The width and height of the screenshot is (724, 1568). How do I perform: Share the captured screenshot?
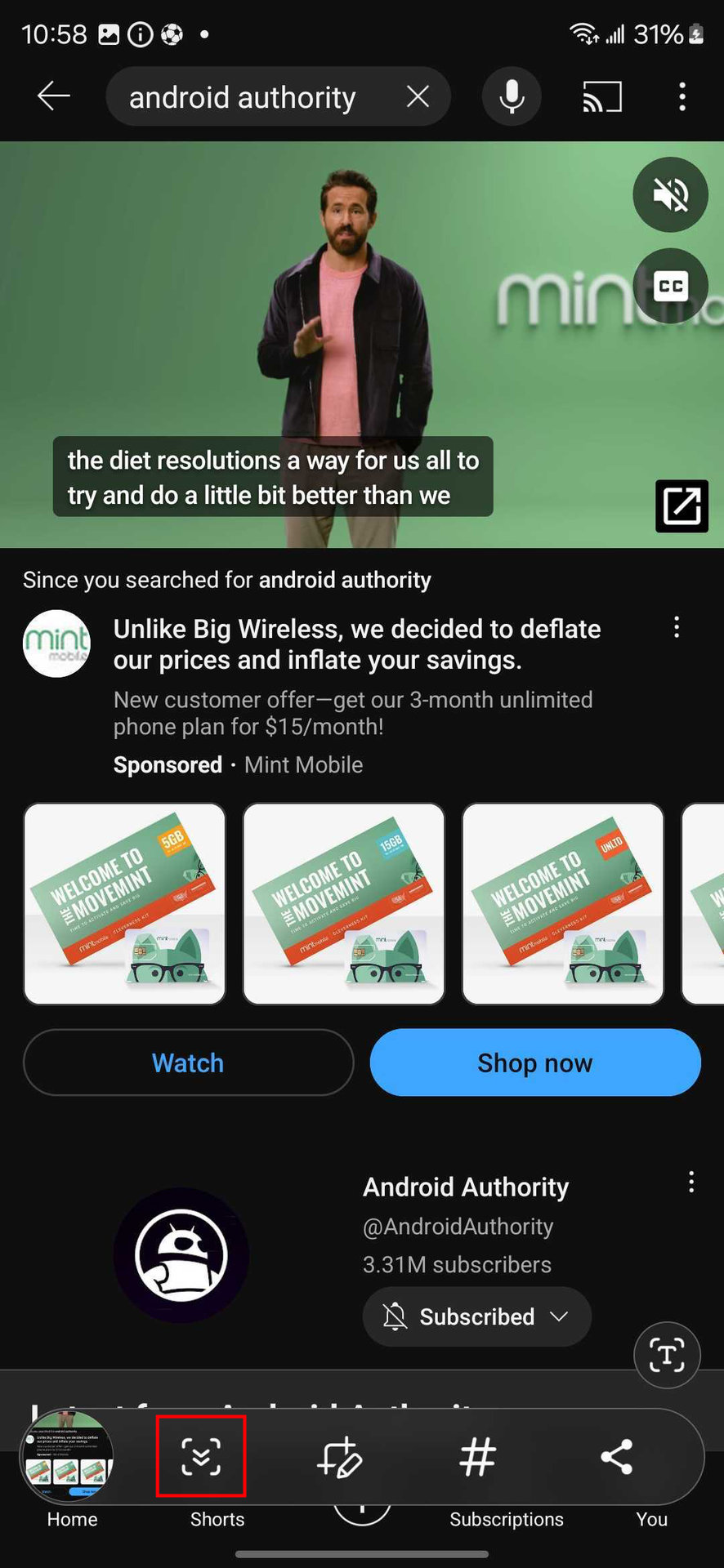616,1457
